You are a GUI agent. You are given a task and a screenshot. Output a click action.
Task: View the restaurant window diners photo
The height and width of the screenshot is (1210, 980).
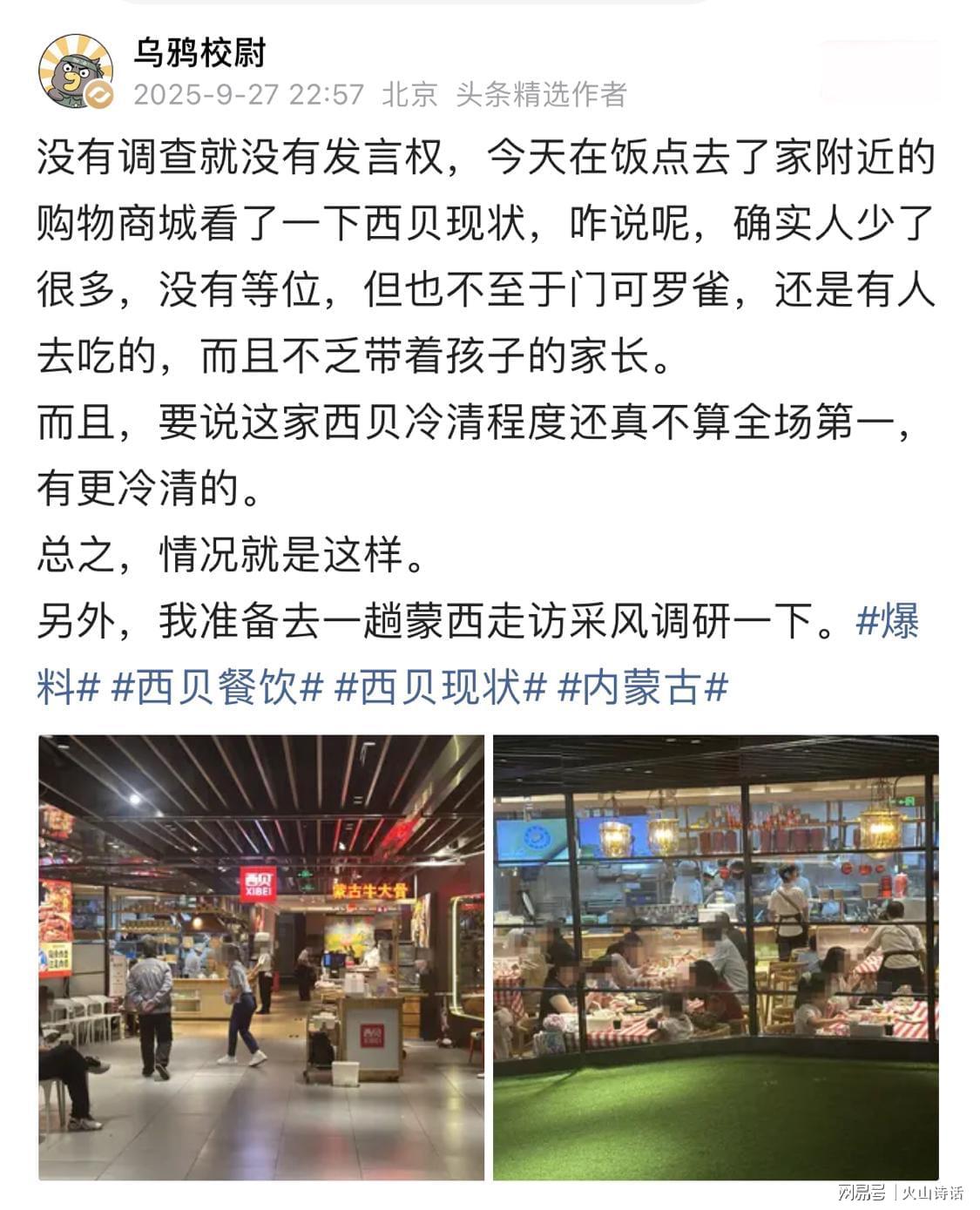pos(716,957)
